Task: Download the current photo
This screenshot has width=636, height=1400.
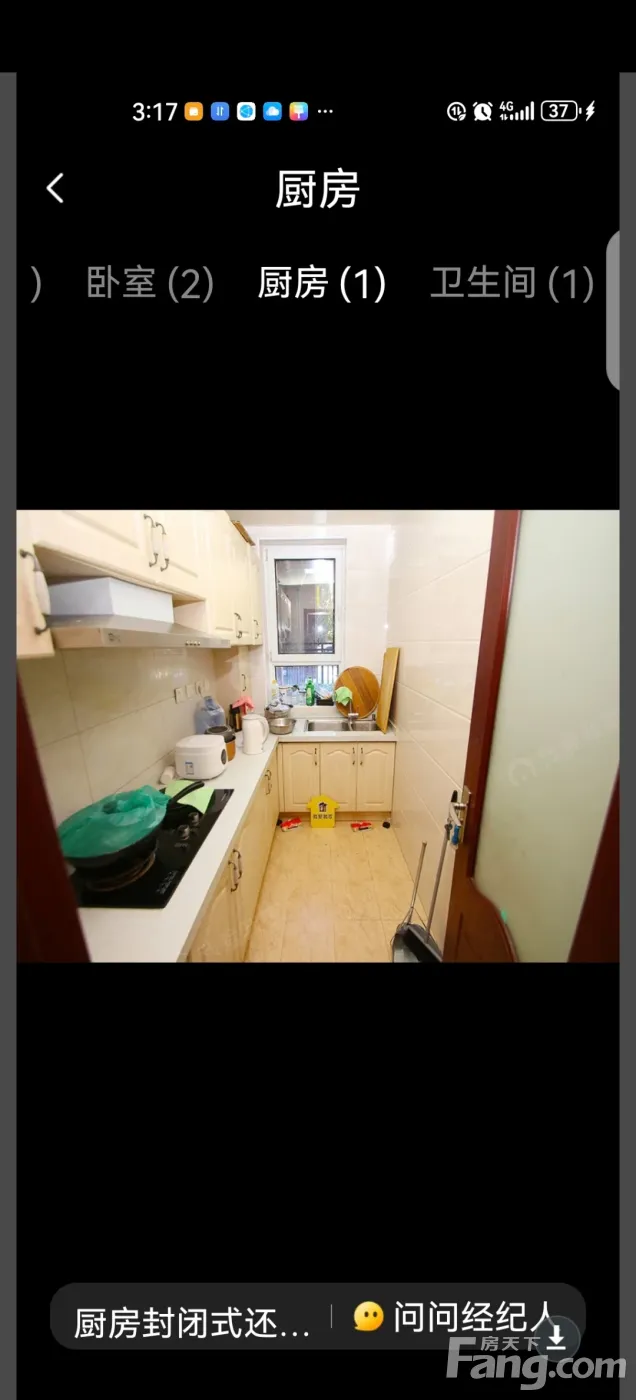Action: click(x=557, y=1336)
